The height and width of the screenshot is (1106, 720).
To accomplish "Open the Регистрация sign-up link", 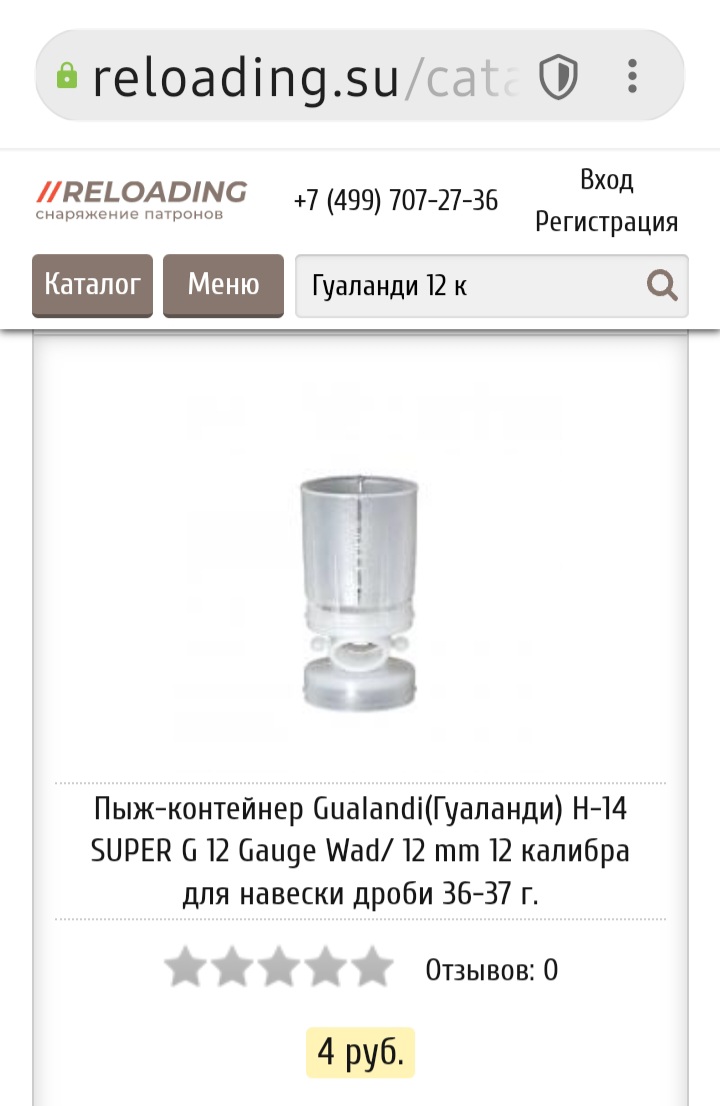I will tap(606, 222).
